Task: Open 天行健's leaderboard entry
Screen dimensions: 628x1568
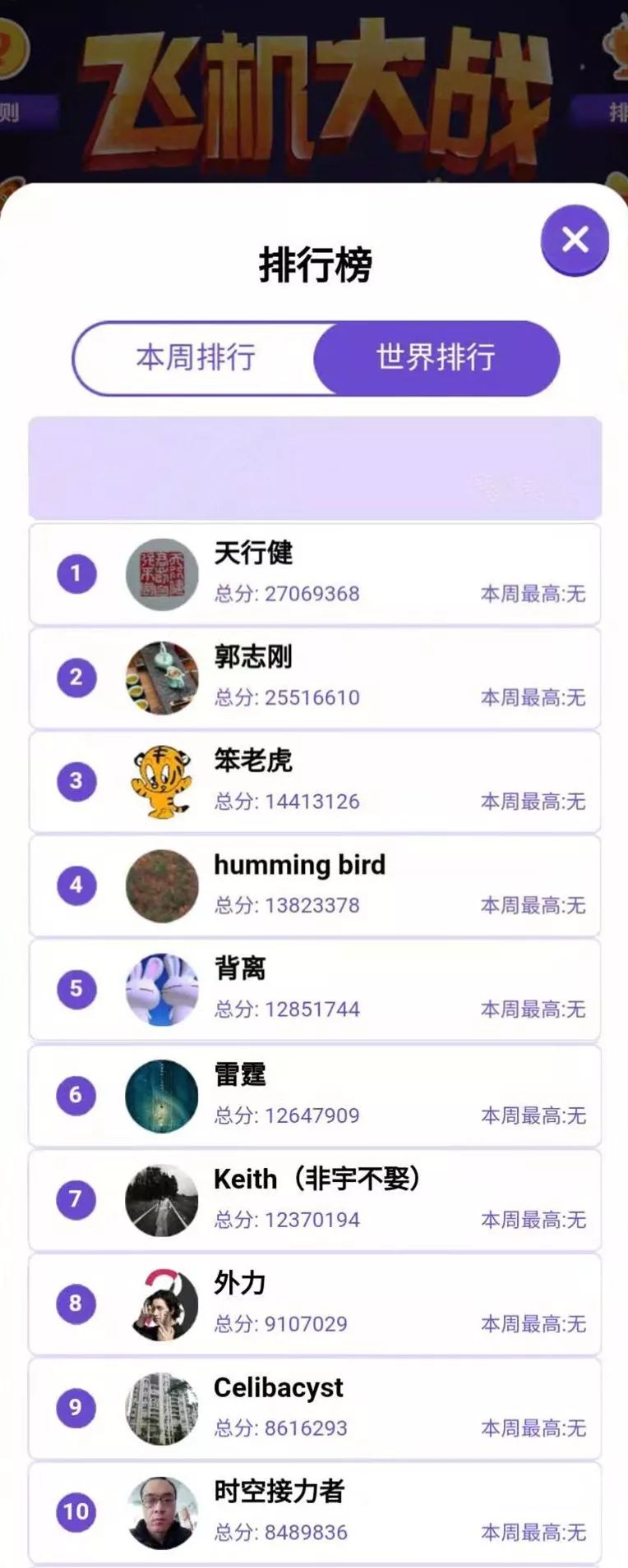Action: [x=315, y=574]
